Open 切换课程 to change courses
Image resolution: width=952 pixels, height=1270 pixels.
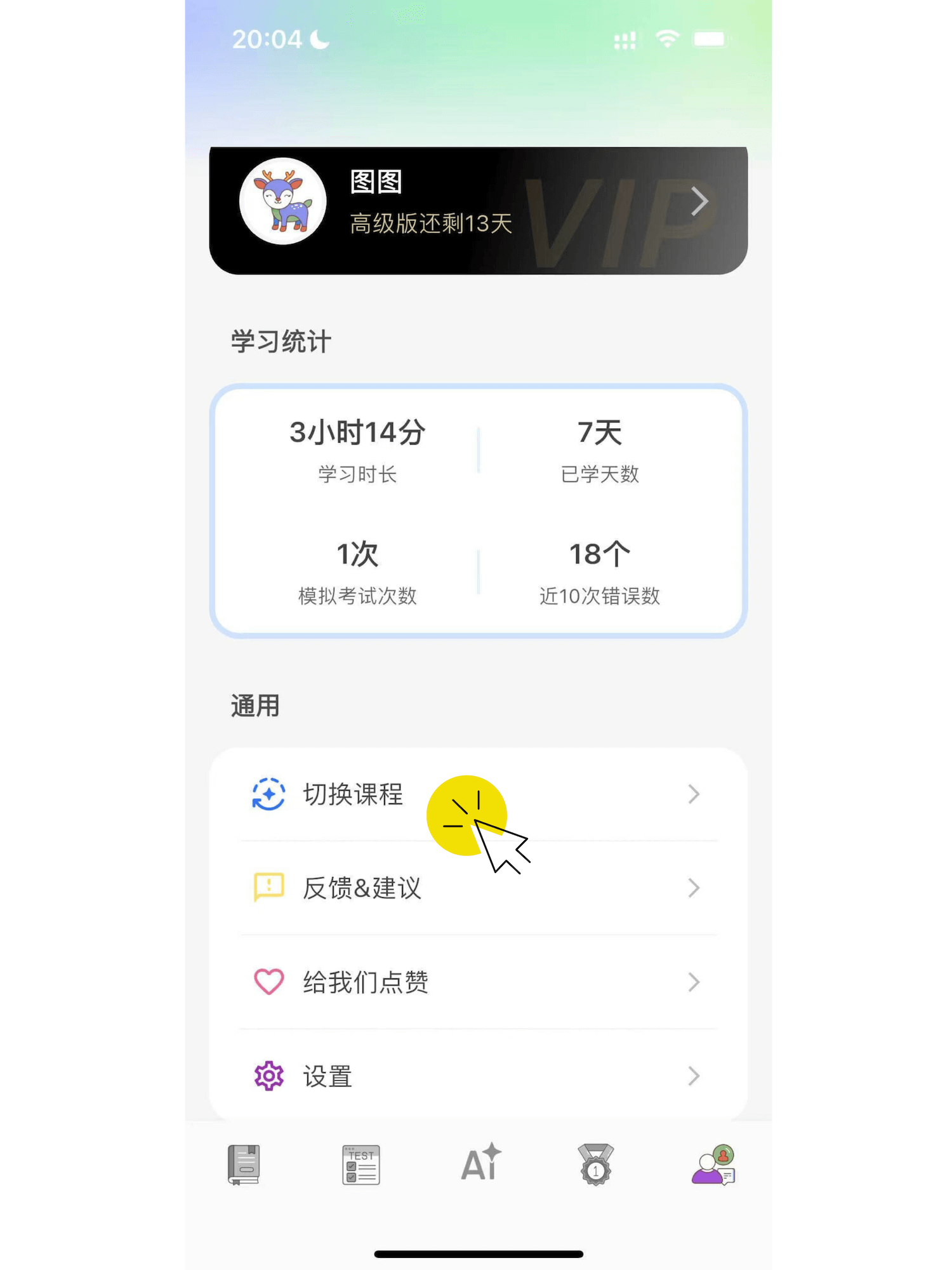pyautogui.click(x=354, y=794)
